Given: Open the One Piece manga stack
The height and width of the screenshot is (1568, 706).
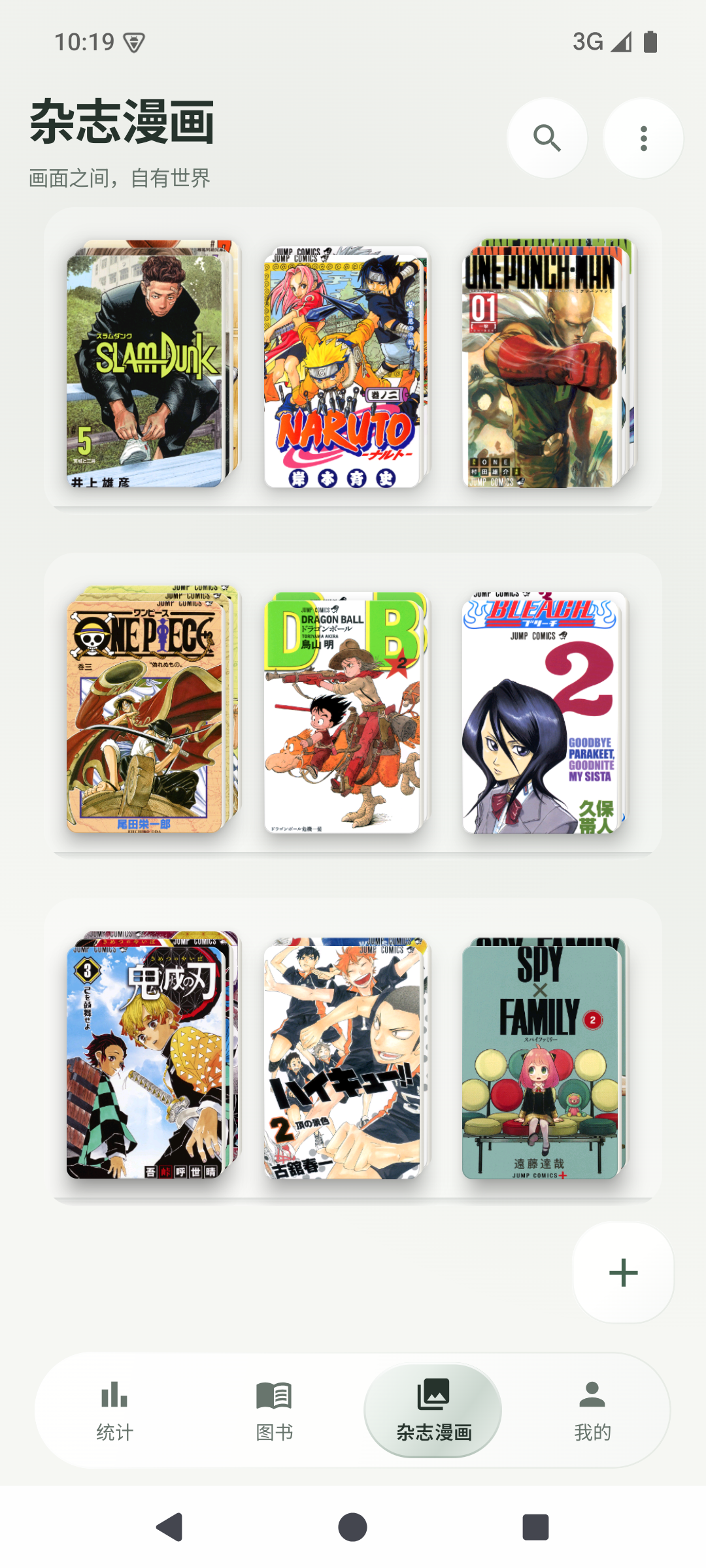Looking at the screenshot, I should click(154, 710).
